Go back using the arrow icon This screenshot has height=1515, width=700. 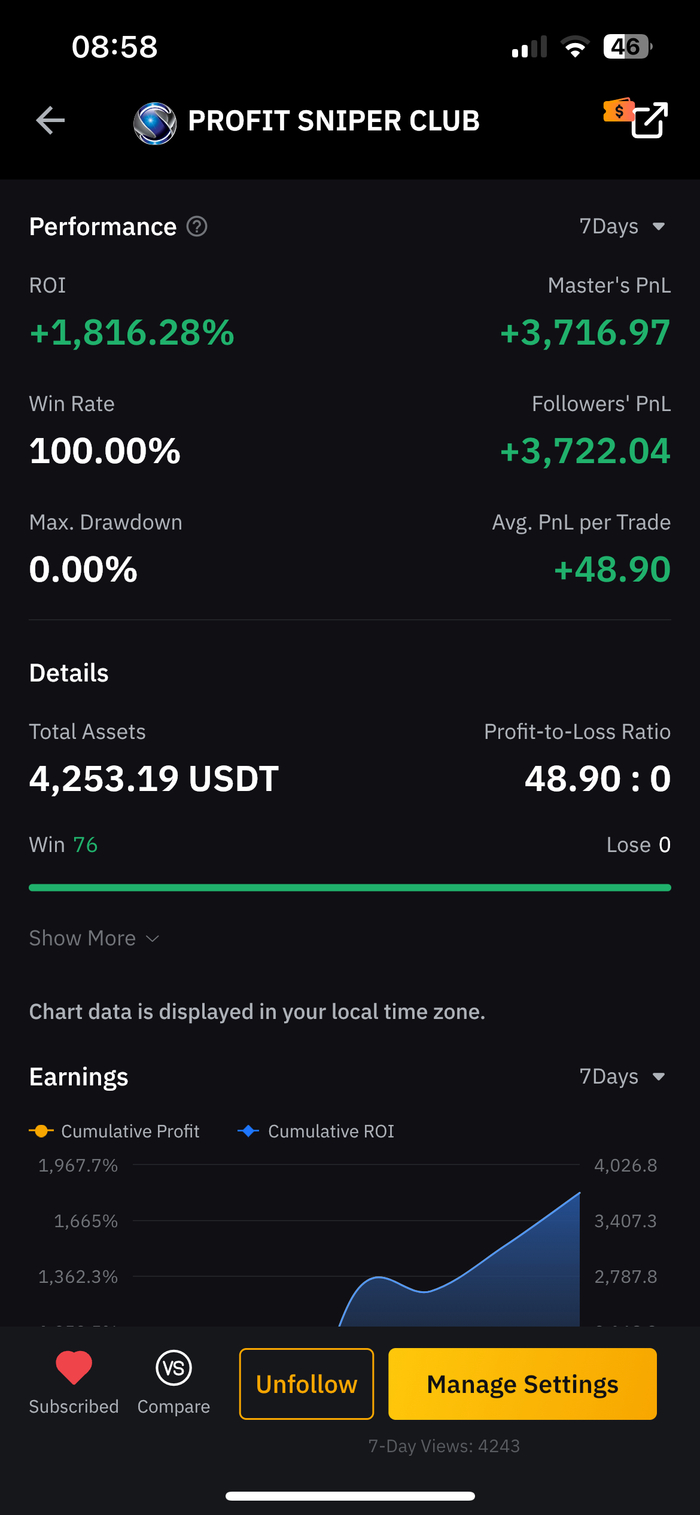(x=50, y=121)
